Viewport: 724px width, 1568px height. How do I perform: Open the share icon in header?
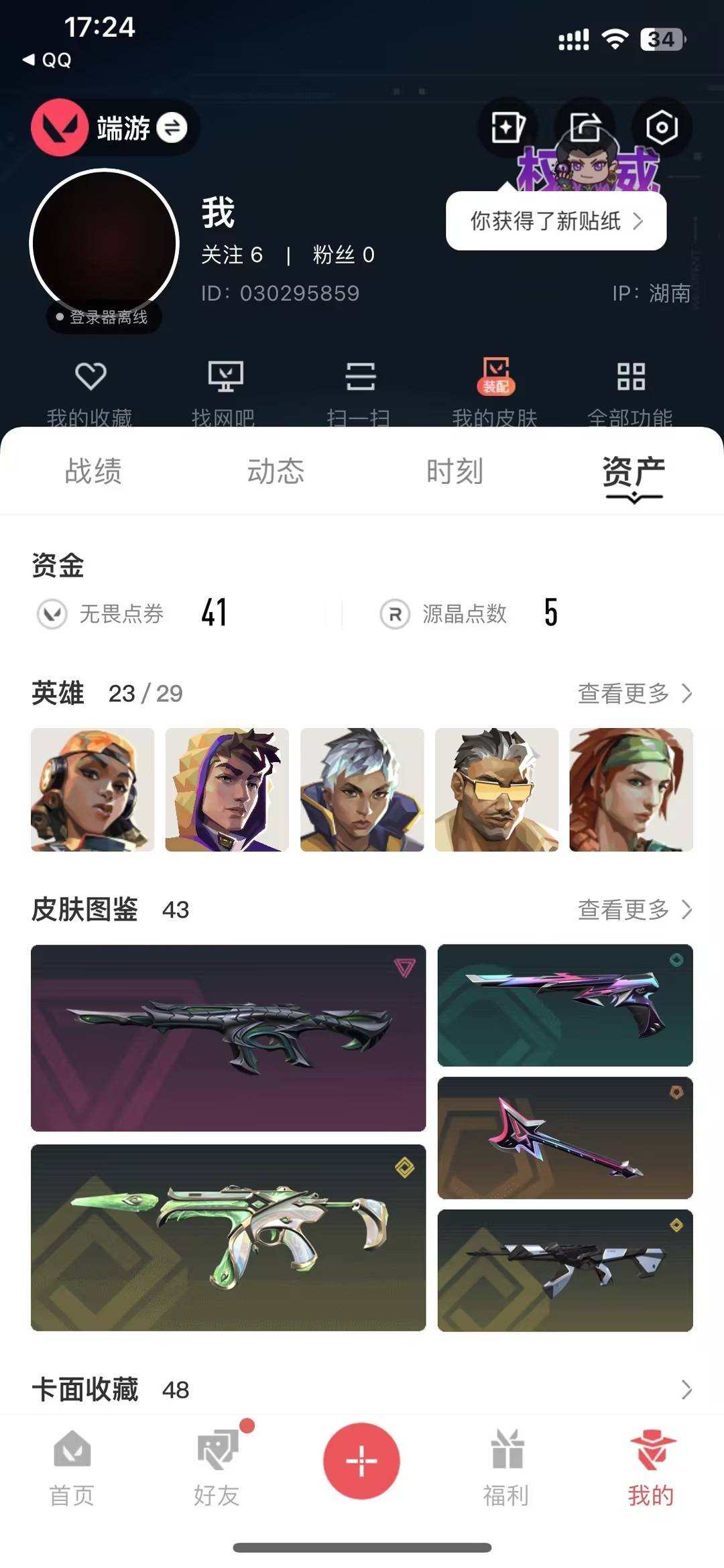tap(585, 127)
